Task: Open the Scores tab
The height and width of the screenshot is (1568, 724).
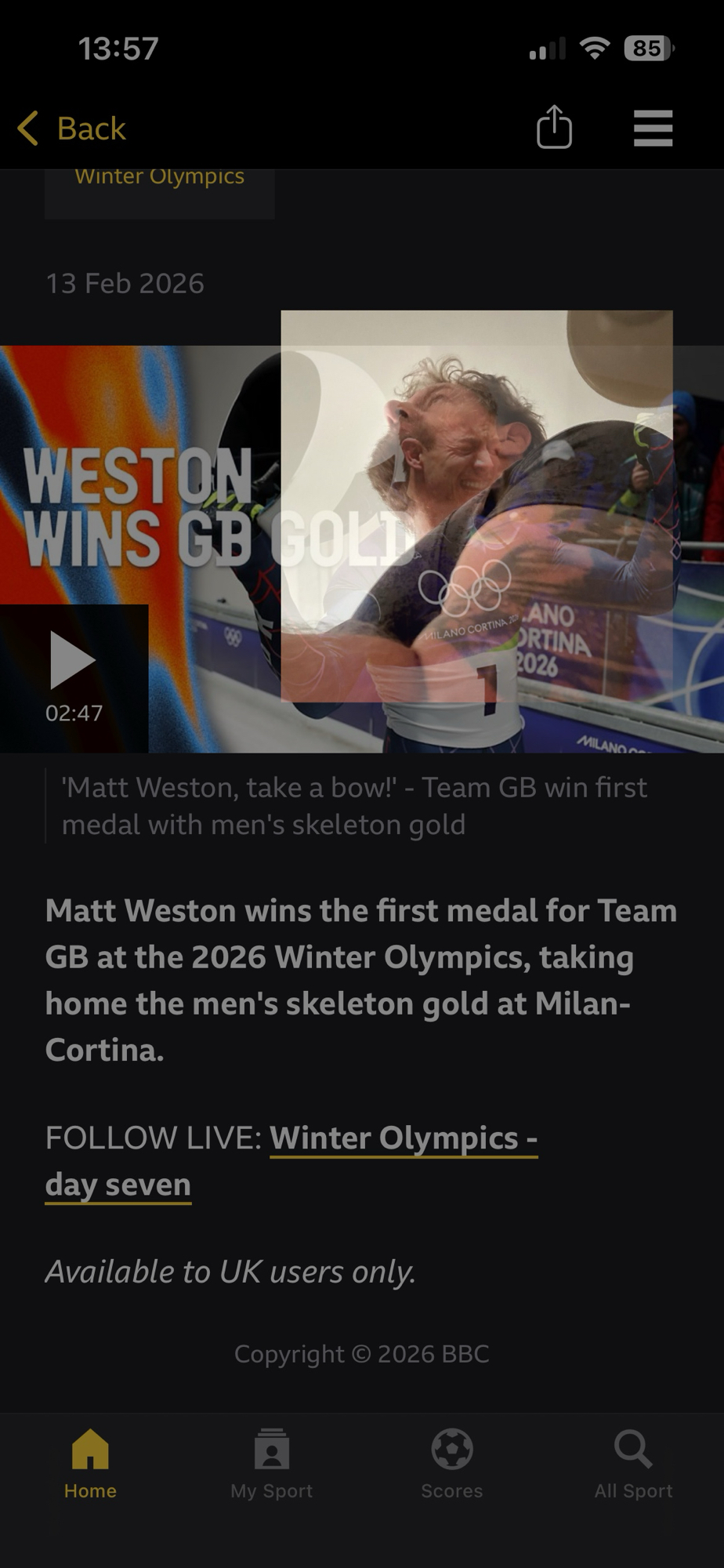Action: tap(452, 1462)
